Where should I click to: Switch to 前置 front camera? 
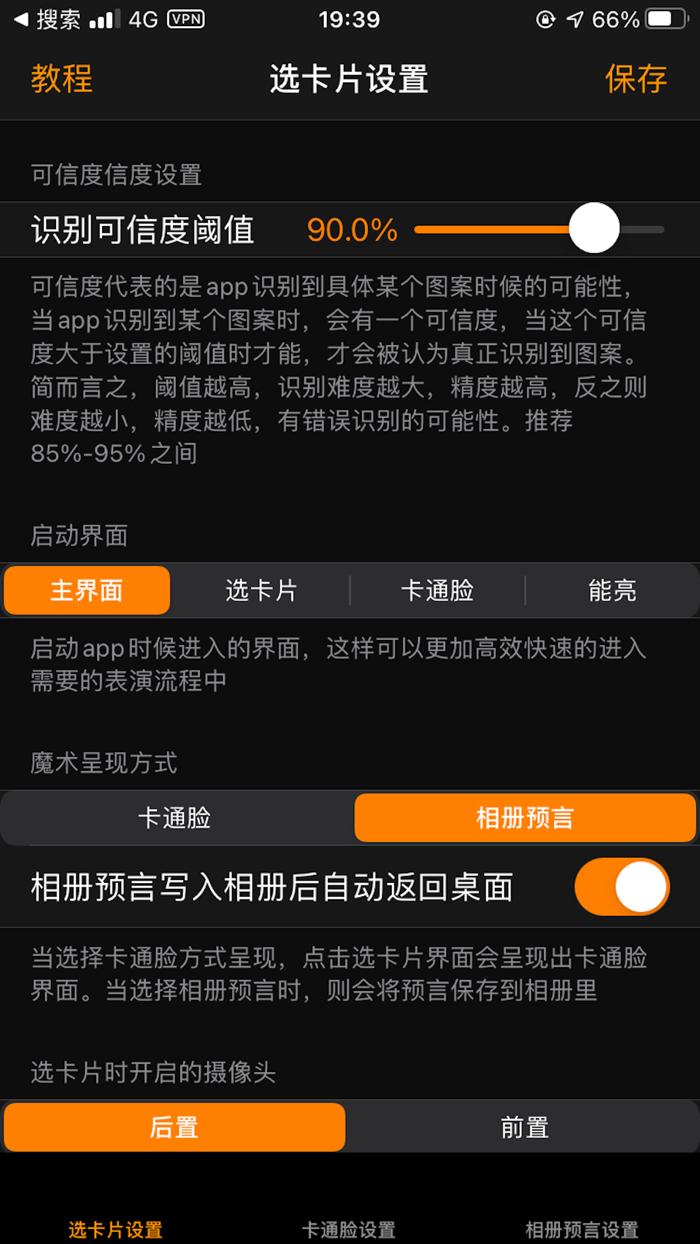click(x=525, y=1127)
